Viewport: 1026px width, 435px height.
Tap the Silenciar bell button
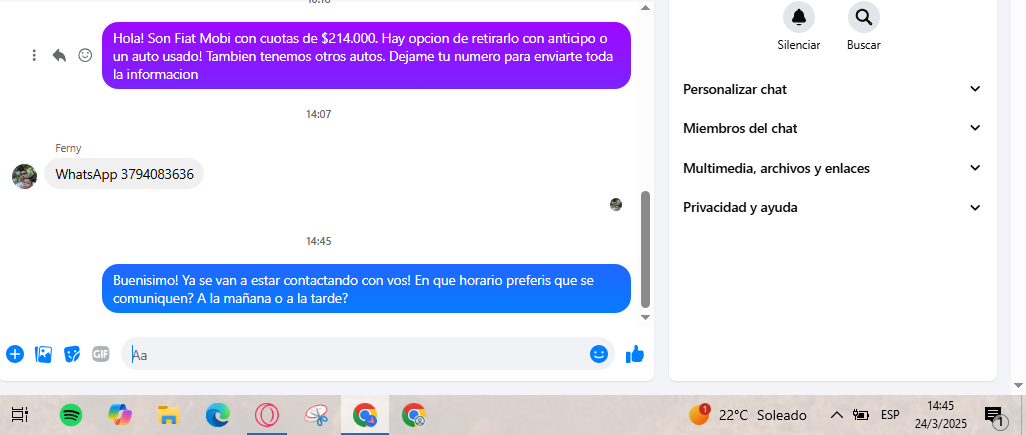(798, 17)
